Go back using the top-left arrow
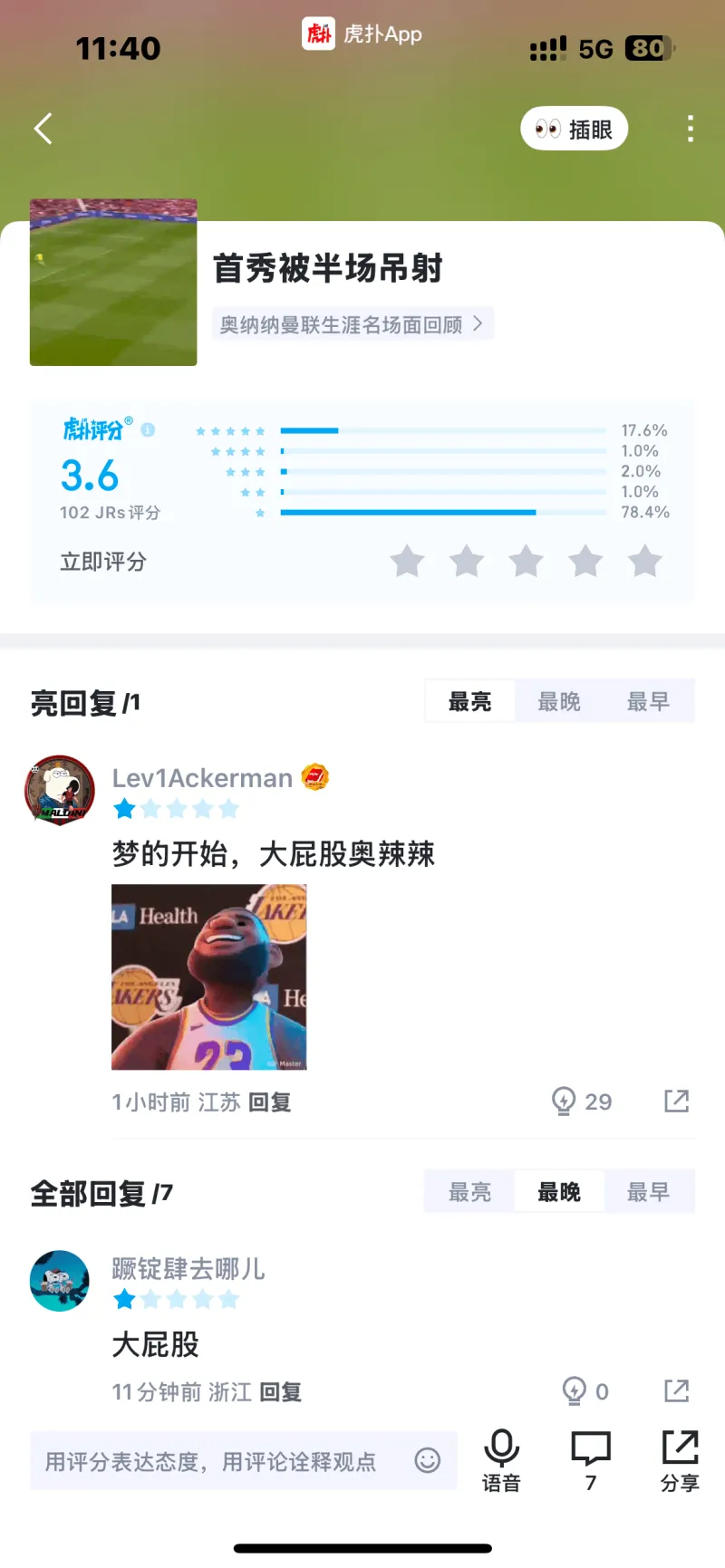725x1568 pixels. [x=43, y=129]
